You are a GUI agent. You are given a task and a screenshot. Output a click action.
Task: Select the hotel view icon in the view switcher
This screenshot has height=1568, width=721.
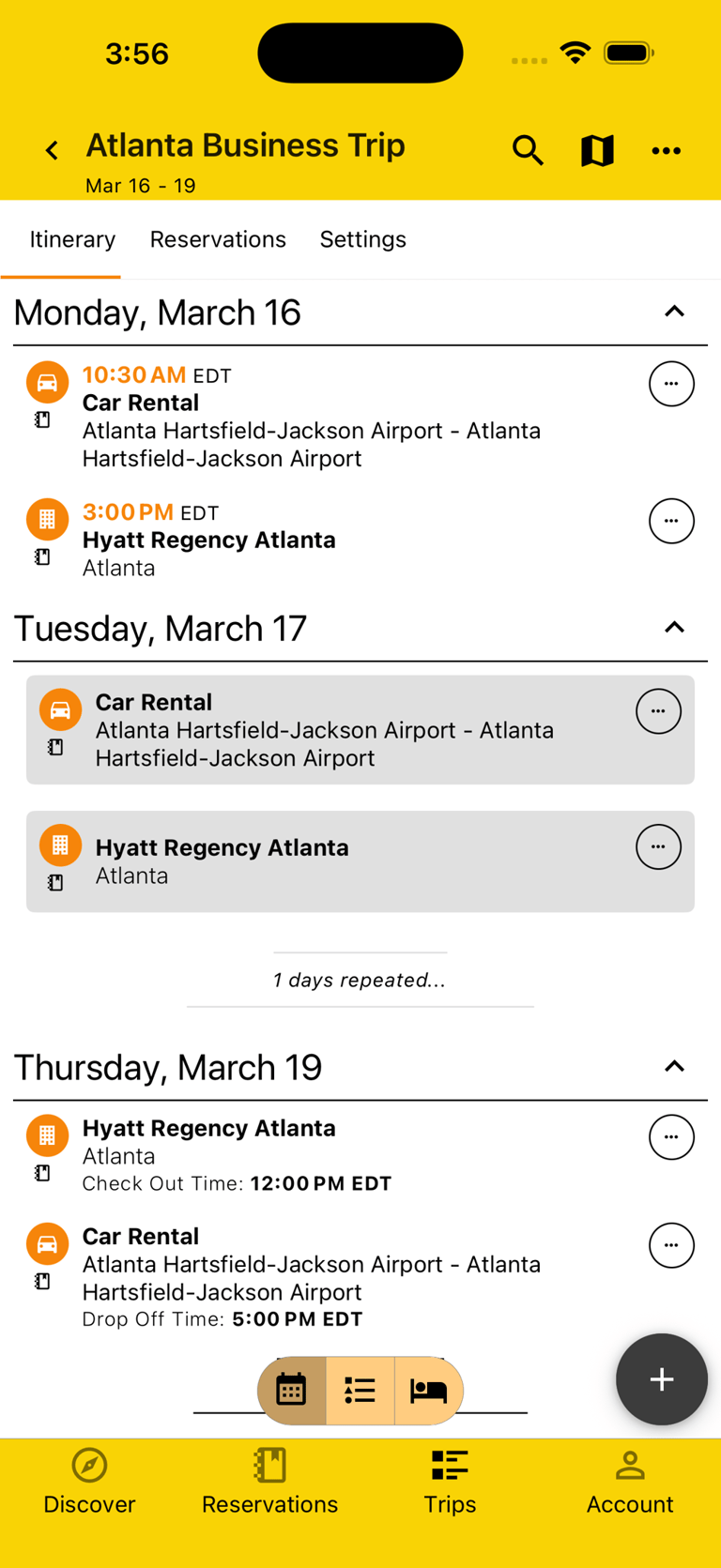coord(427,1390)
